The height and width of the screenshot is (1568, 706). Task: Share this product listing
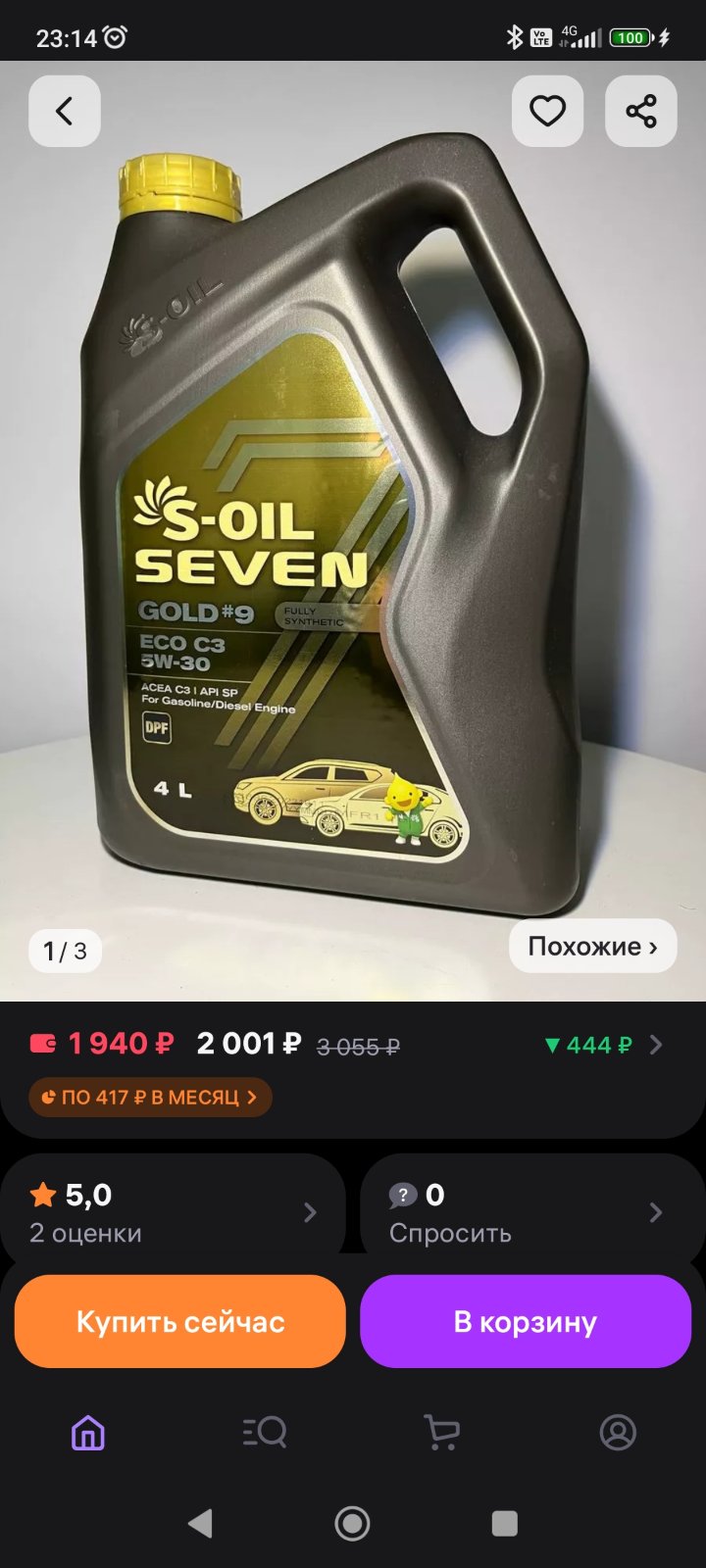[x=641, y=111]
